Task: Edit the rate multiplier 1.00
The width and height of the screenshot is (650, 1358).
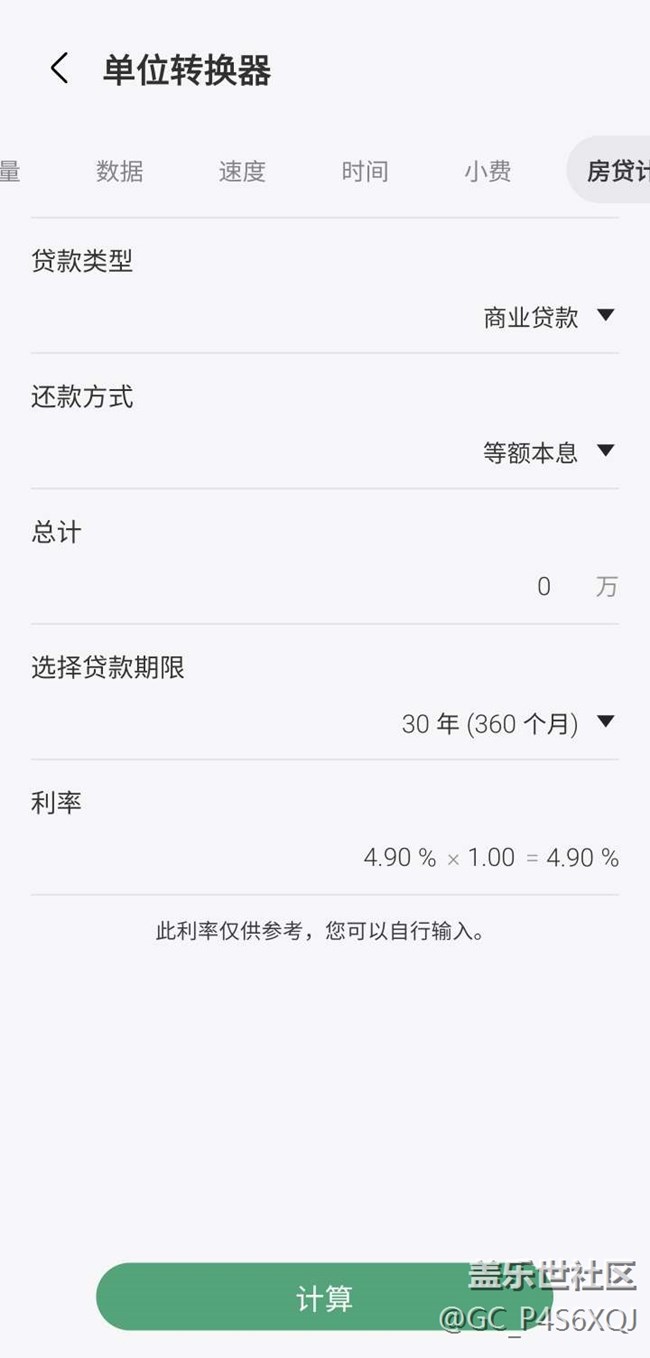Action: coord(491,858)
